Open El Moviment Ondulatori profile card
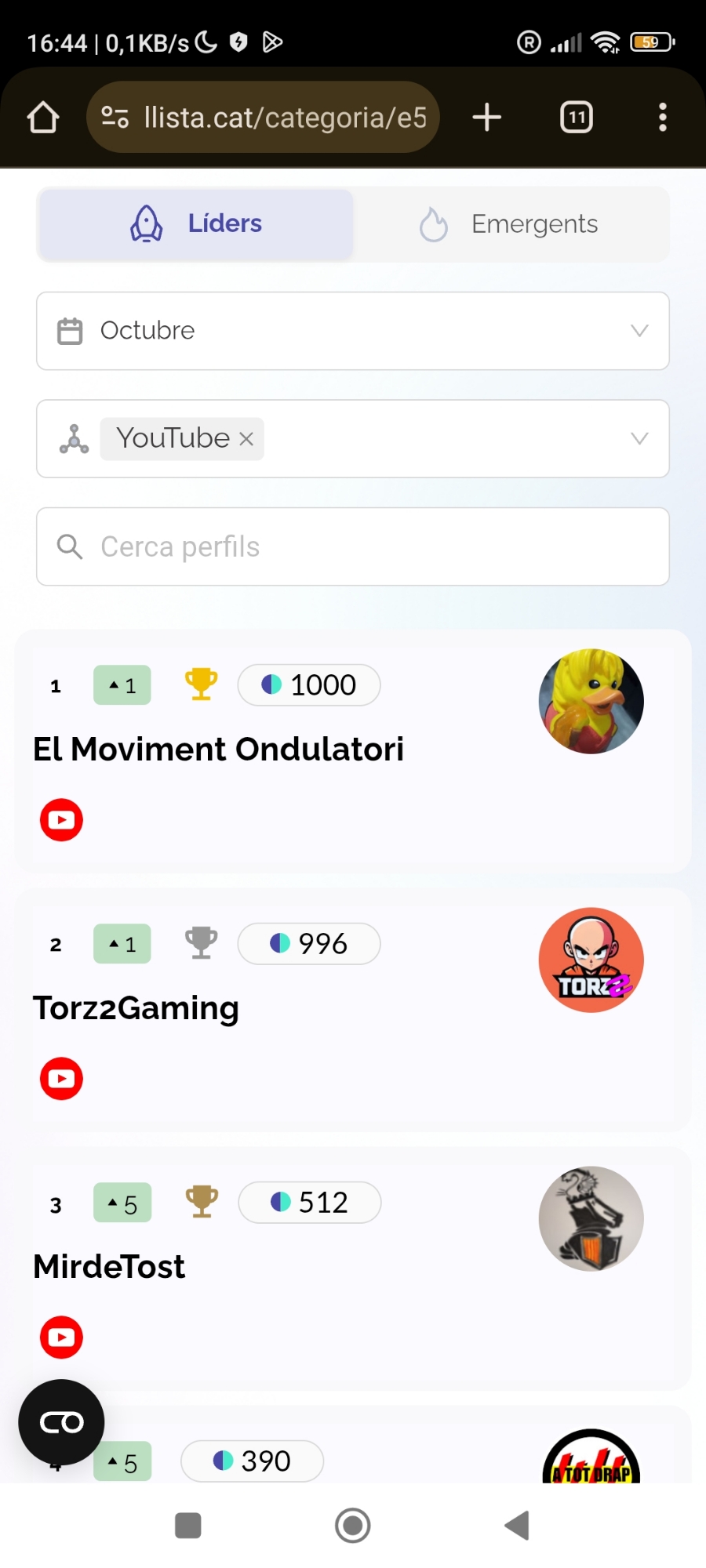Image resolution: width=706 pixels, height=1568 pixels. [218, 750]
